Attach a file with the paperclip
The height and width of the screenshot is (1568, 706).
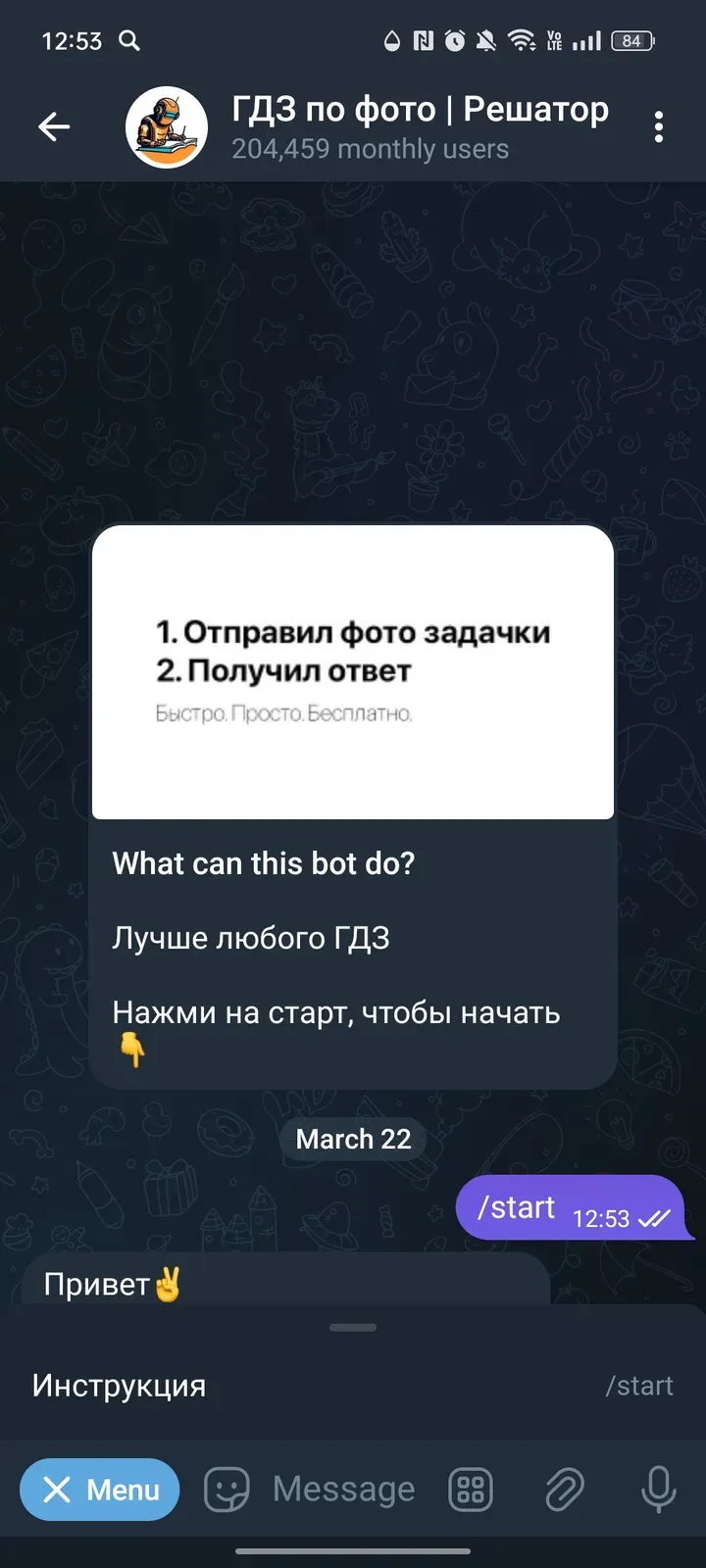[564, 1490]
